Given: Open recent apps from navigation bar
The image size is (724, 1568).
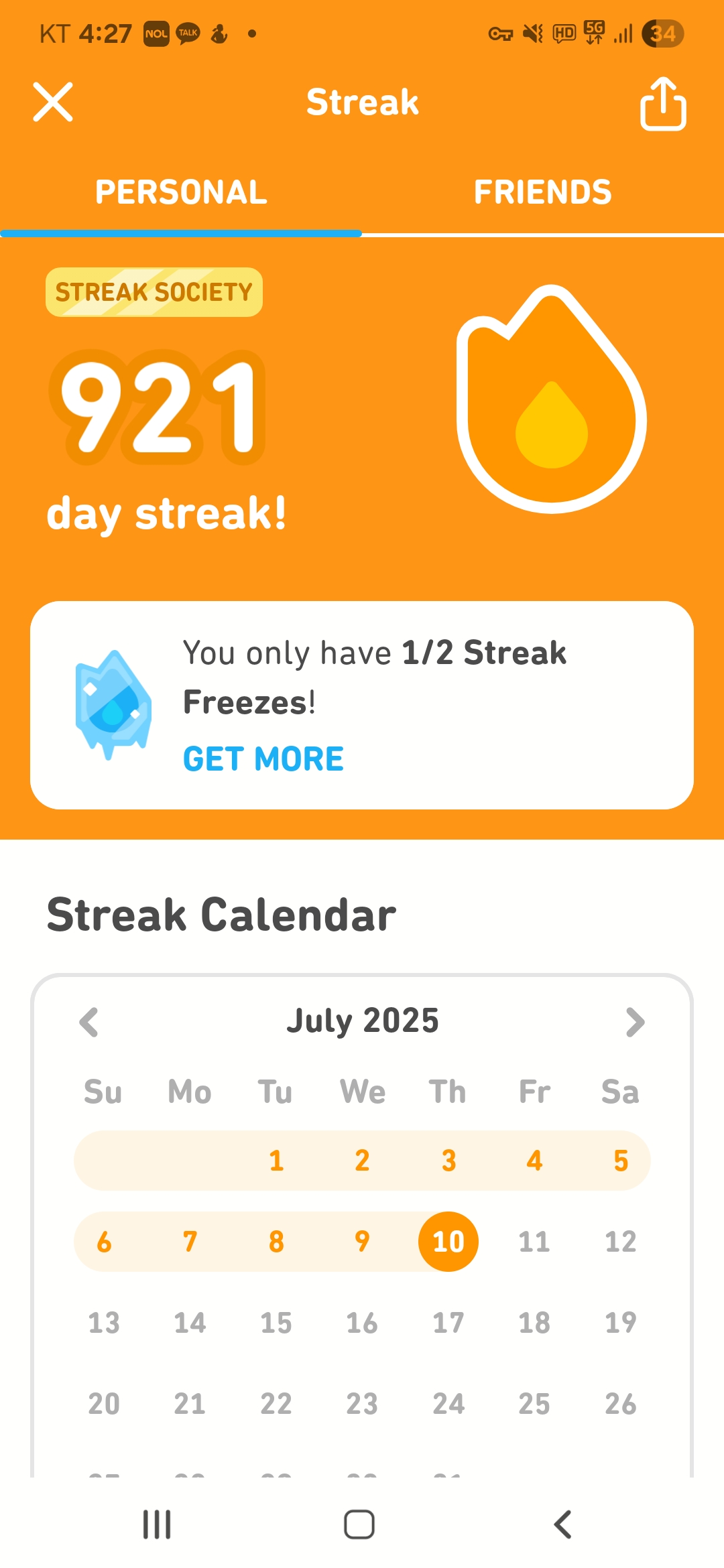Looking at the screenshot, I should pyautogui.click(x=157, y=1524).
